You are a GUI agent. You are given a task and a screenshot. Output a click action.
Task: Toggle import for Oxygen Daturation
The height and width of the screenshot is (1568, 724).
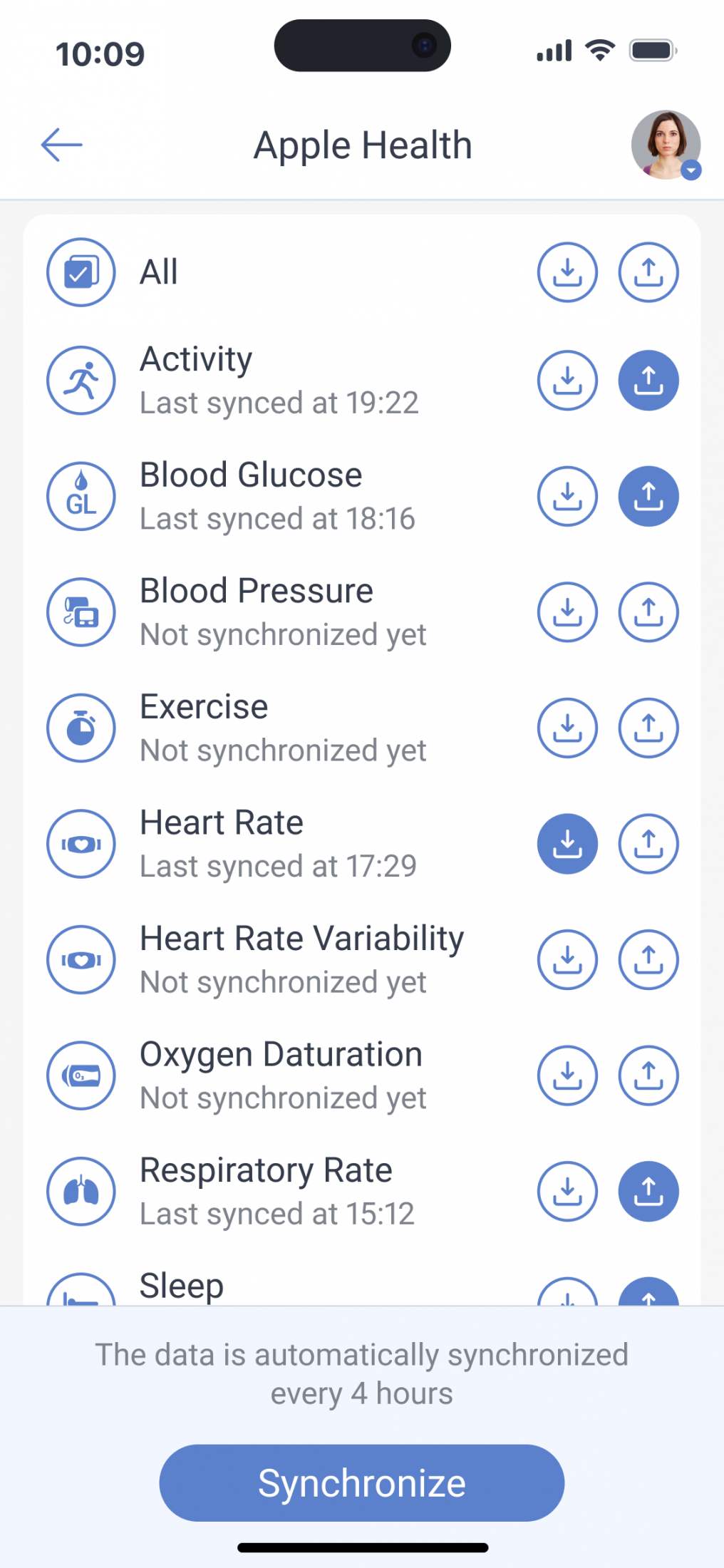pyautogui.click(x=567, y=1076)
